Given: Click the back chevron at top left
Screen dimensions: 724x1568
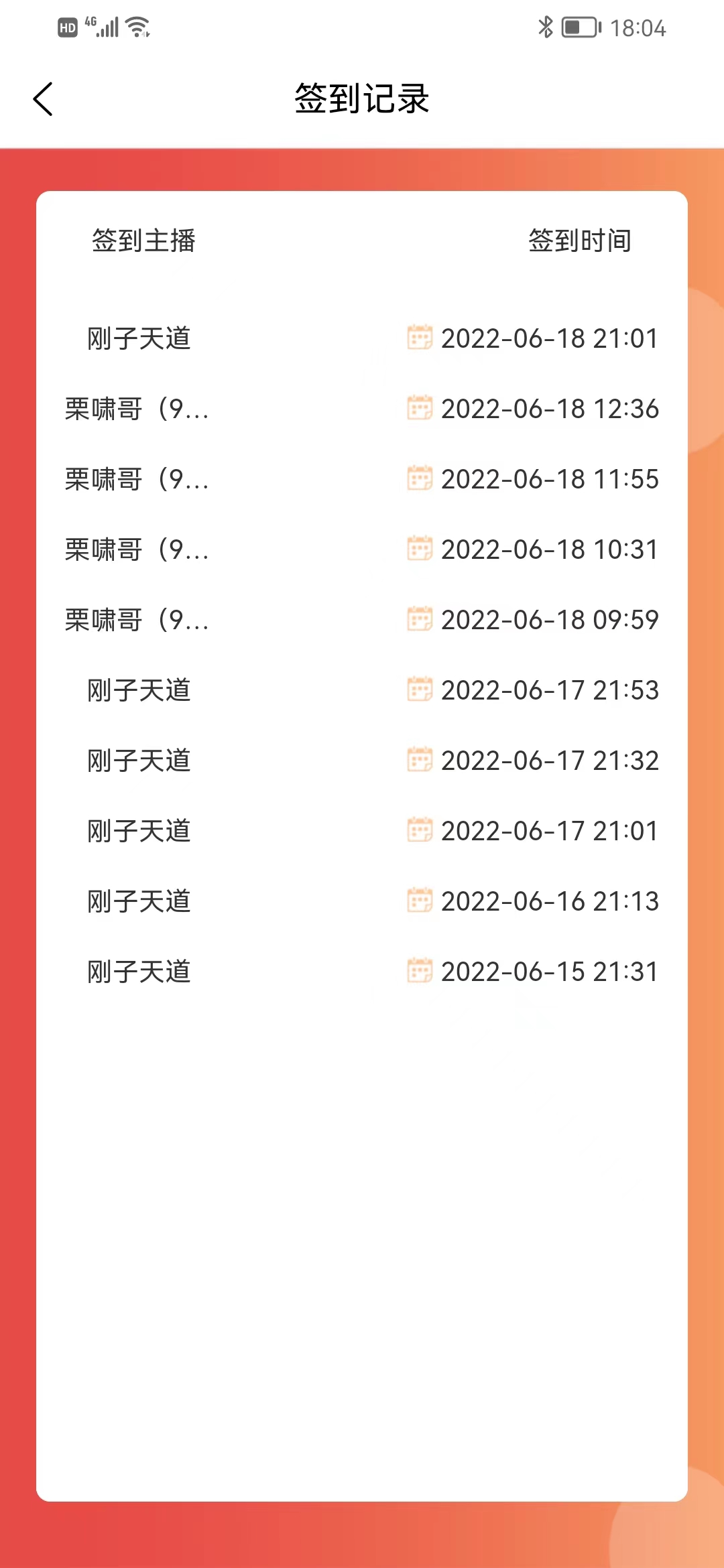Looking at the screenshot, I should click(x=42, y=98).
